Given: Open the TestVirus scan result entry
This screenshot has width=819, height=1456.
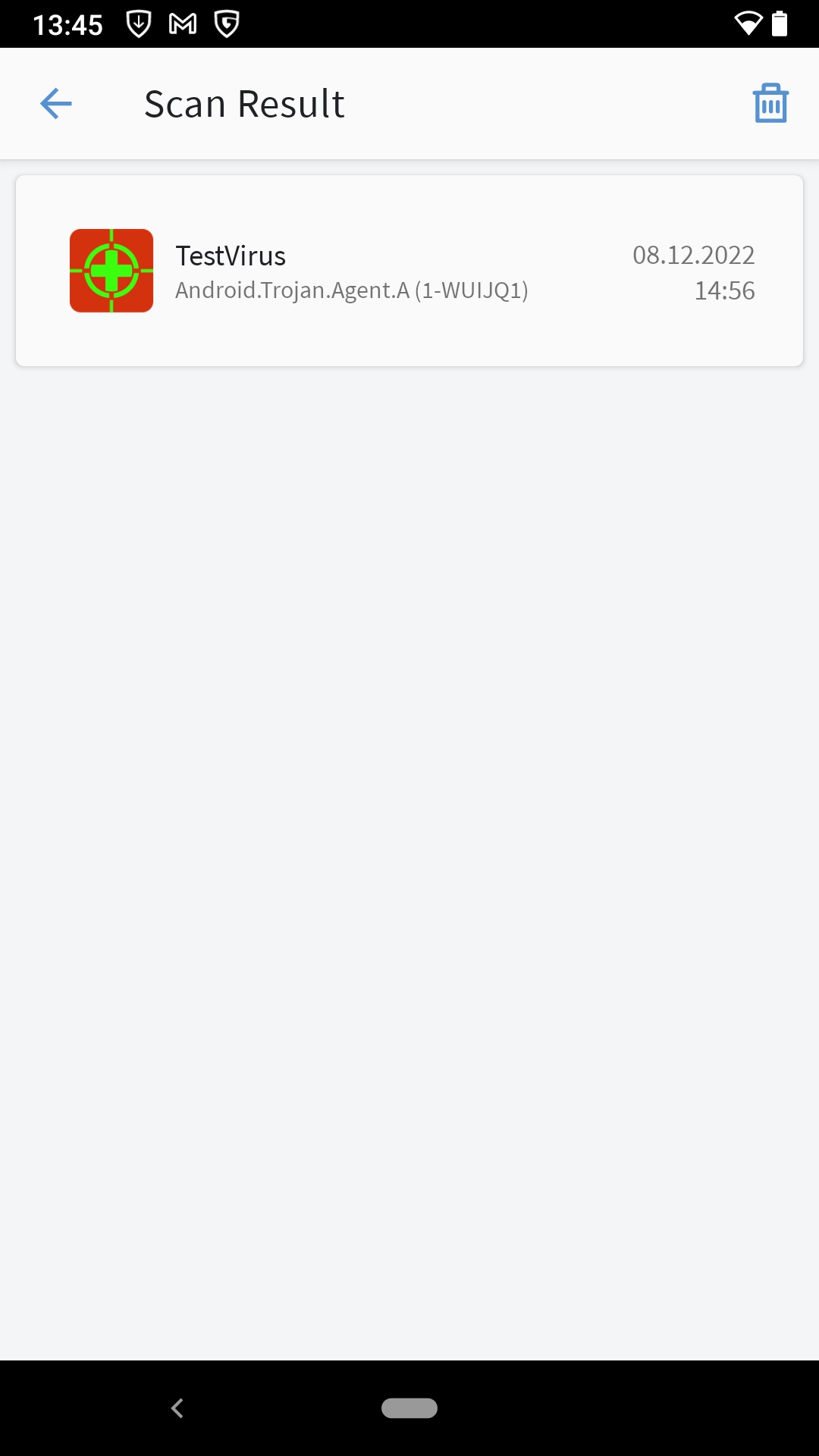Looking at the screenshot, I should 409,271.
